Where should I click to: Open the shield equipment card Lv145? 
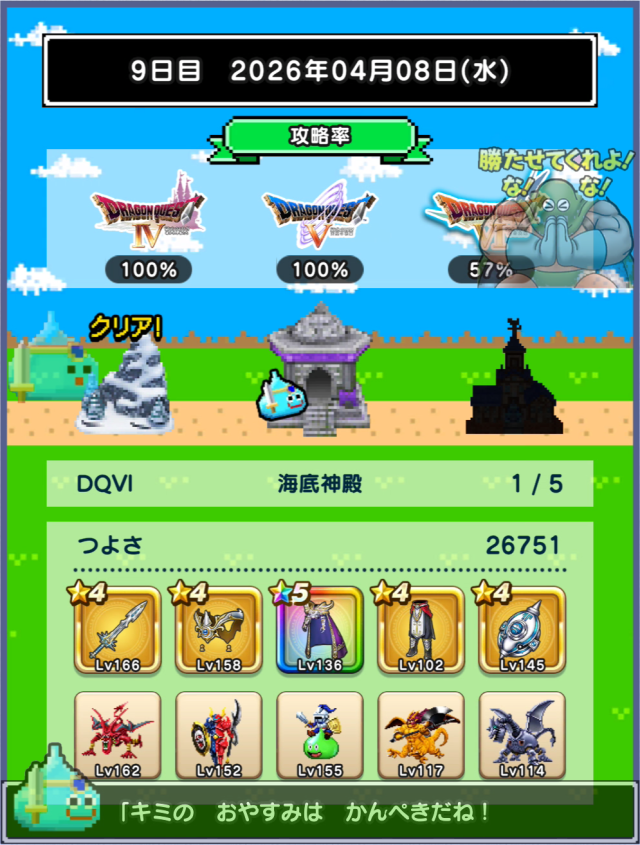point(522,630)
